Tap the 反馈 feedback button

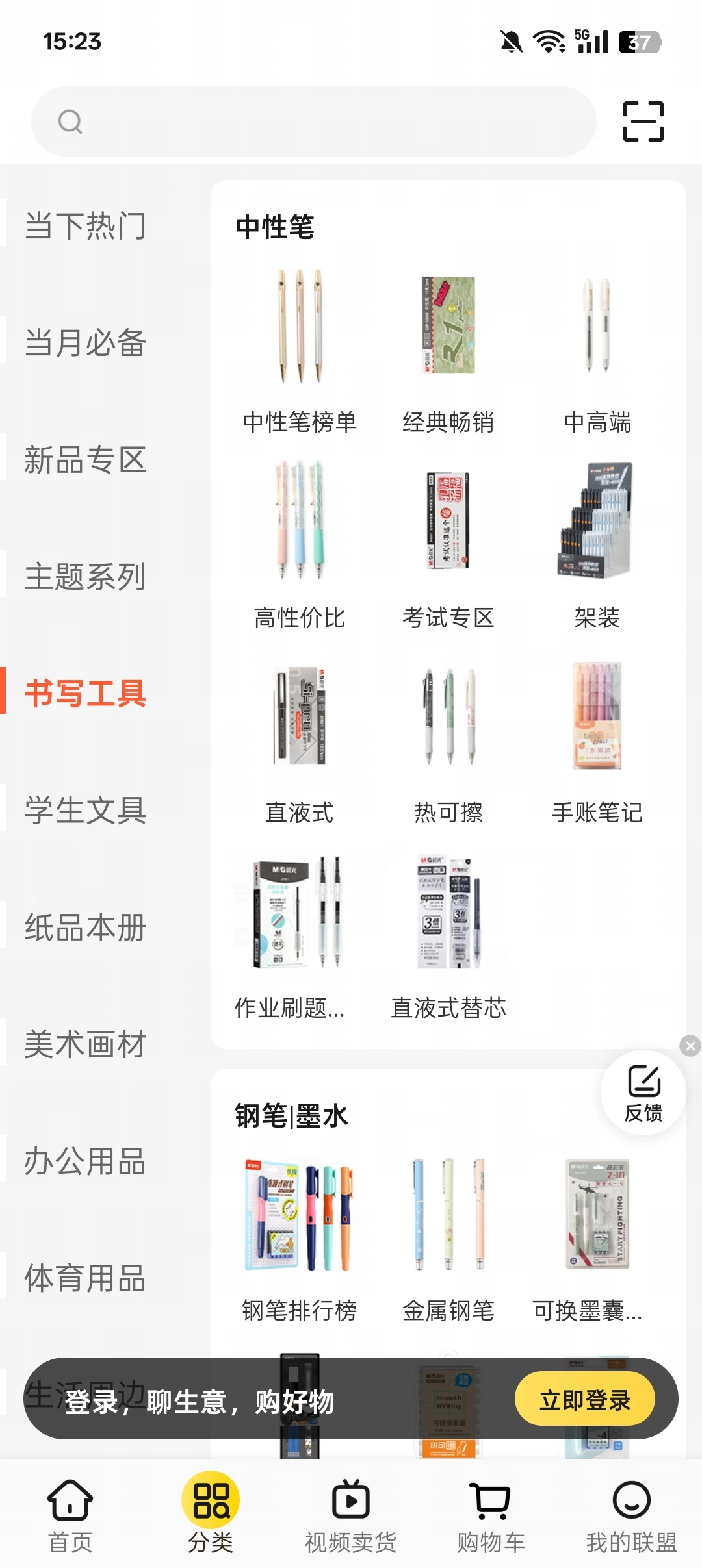coord(643,1093)
